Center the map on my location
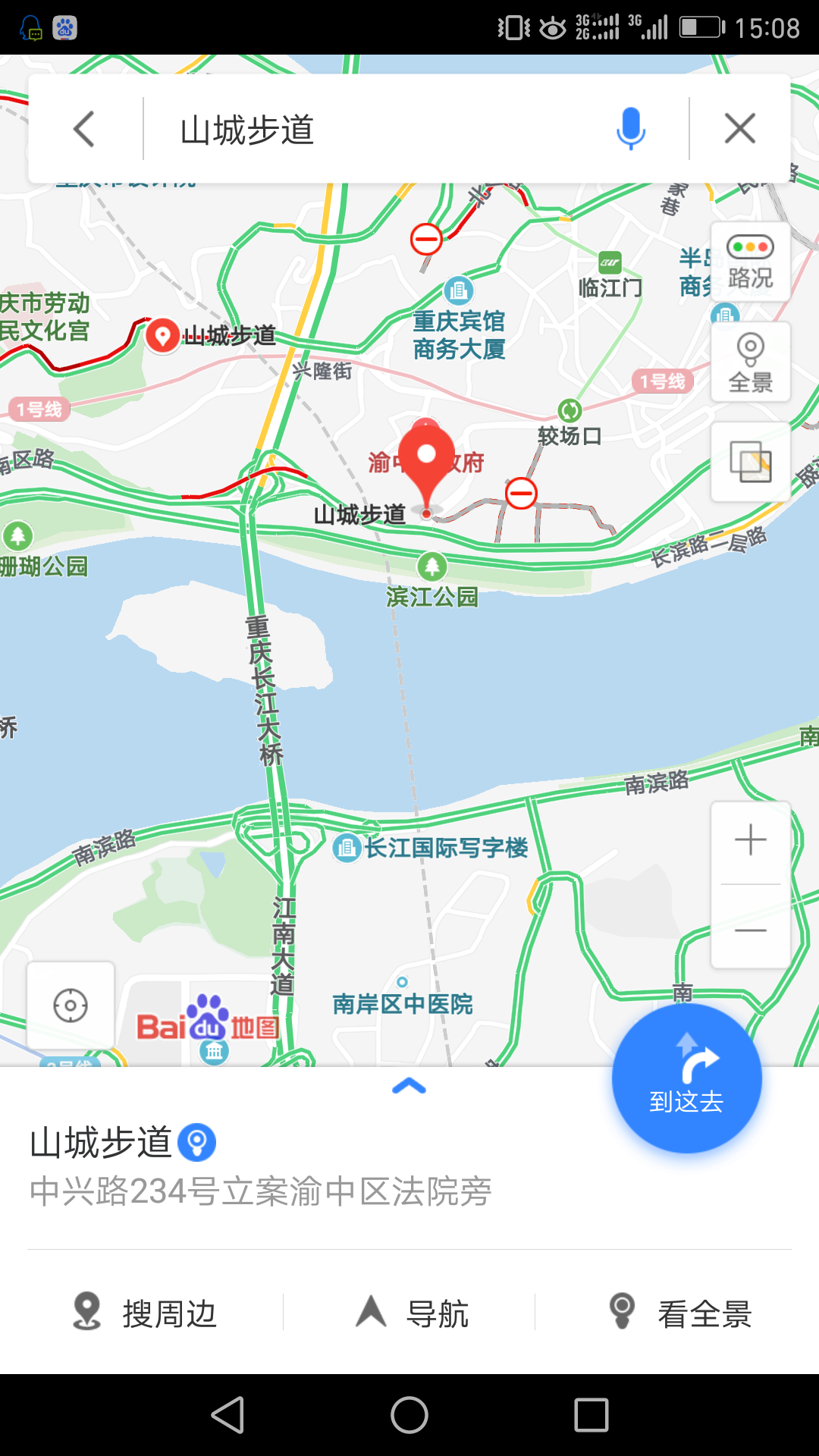 (x=71, y=1006)
